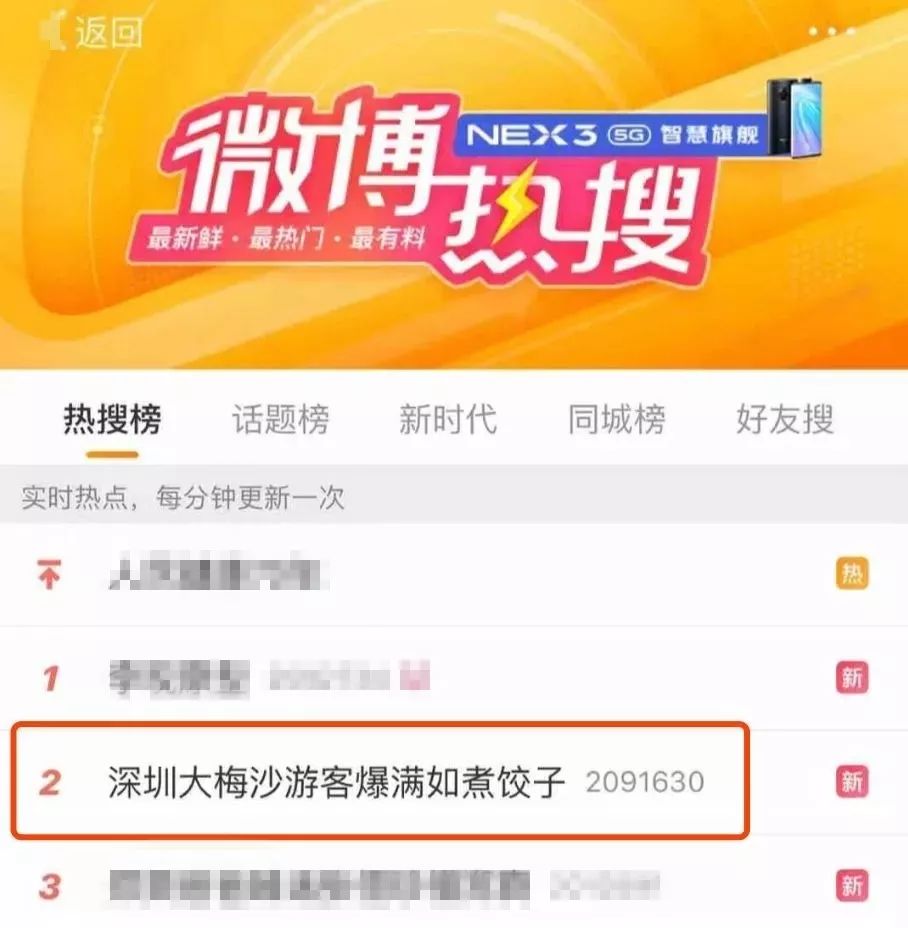The image size is (908, 928).
Task: Switch to the 话题榜 tab
Action: pyautogui.click(x=280, y=419)
